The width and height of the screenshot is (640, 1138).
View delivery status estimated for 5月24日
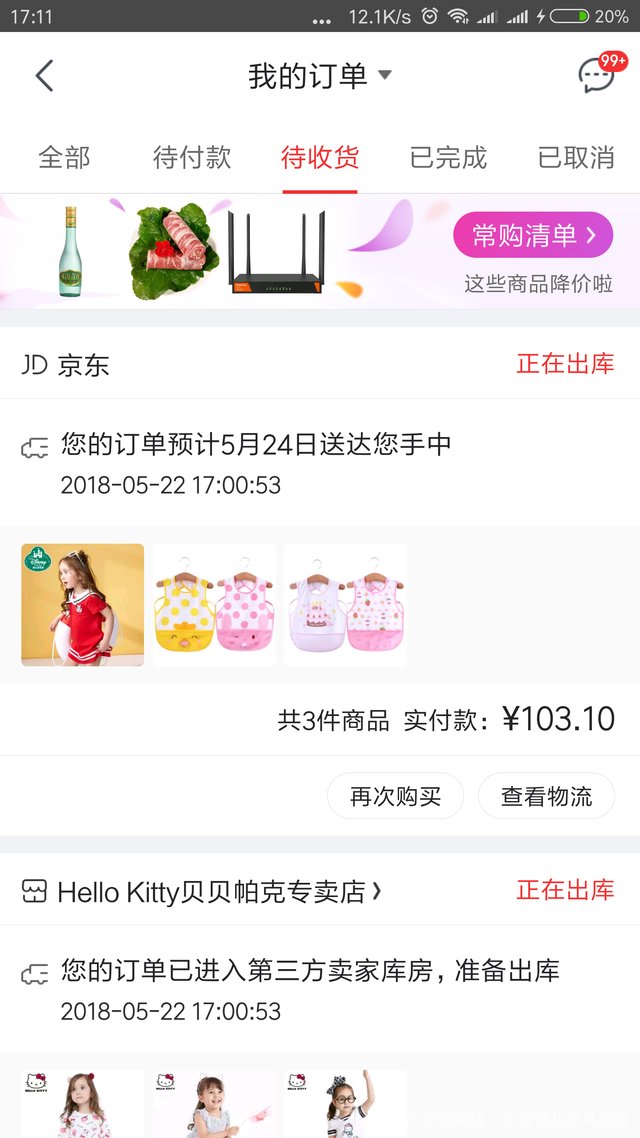256,444
